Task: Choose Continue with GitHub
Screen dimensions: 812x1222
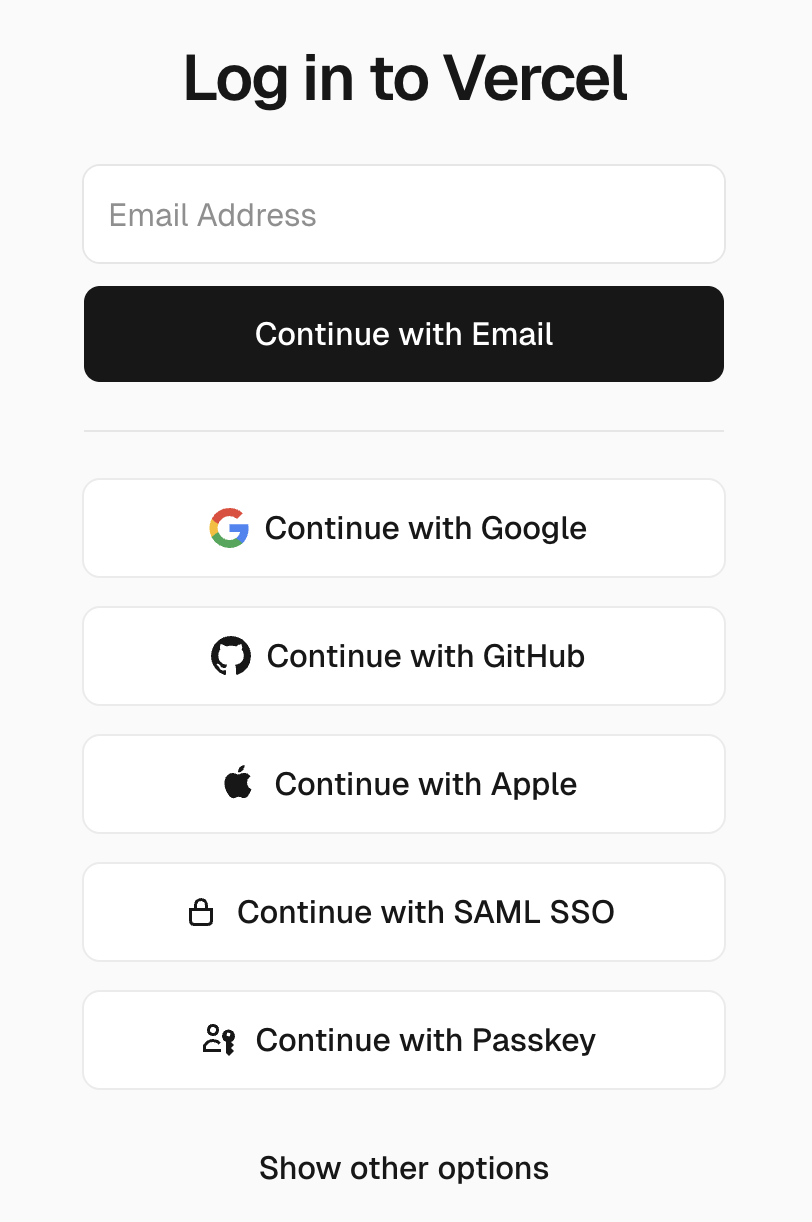Action: (x=403, y=656)
